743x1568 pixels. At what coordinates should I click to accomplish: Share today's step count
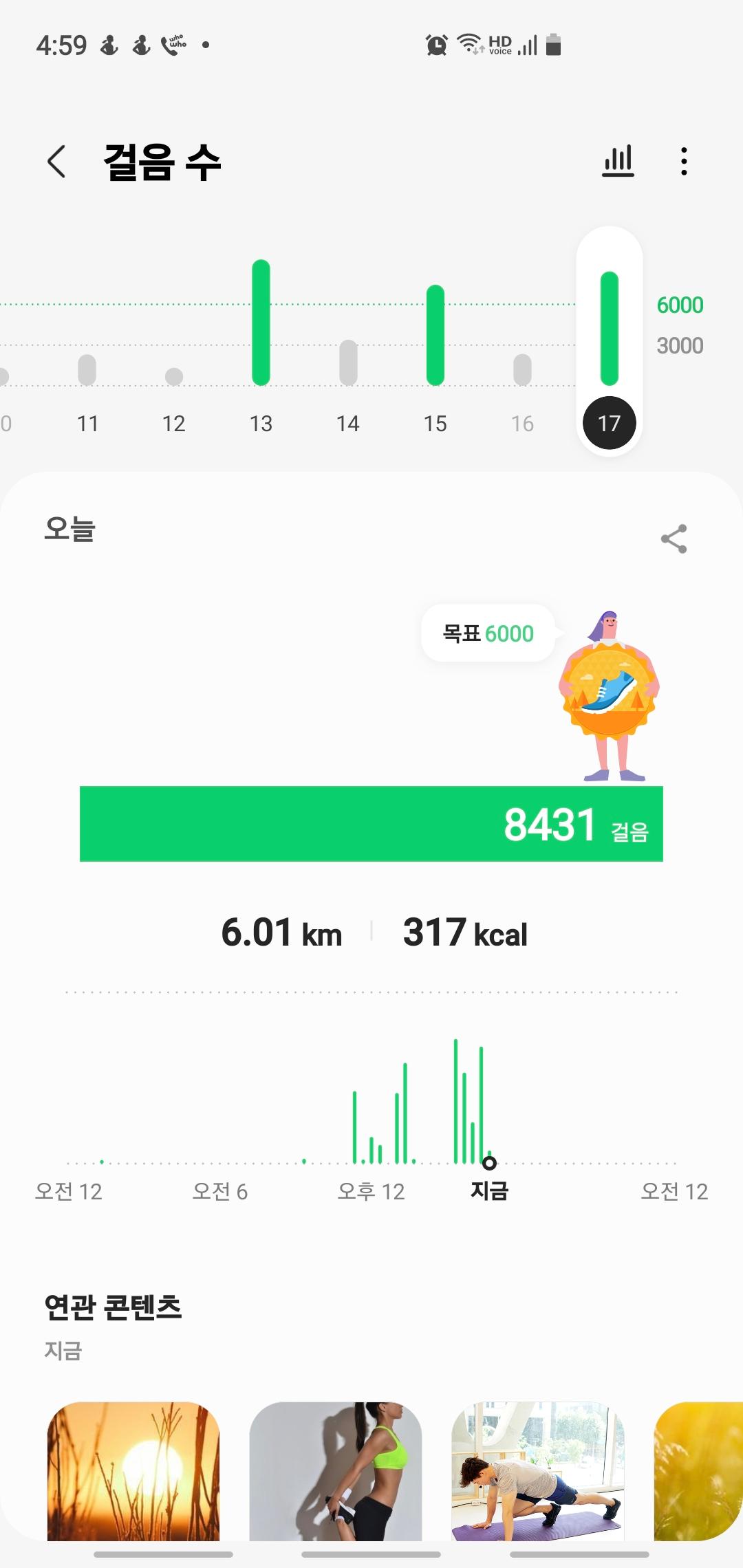(x=674, y=538)
